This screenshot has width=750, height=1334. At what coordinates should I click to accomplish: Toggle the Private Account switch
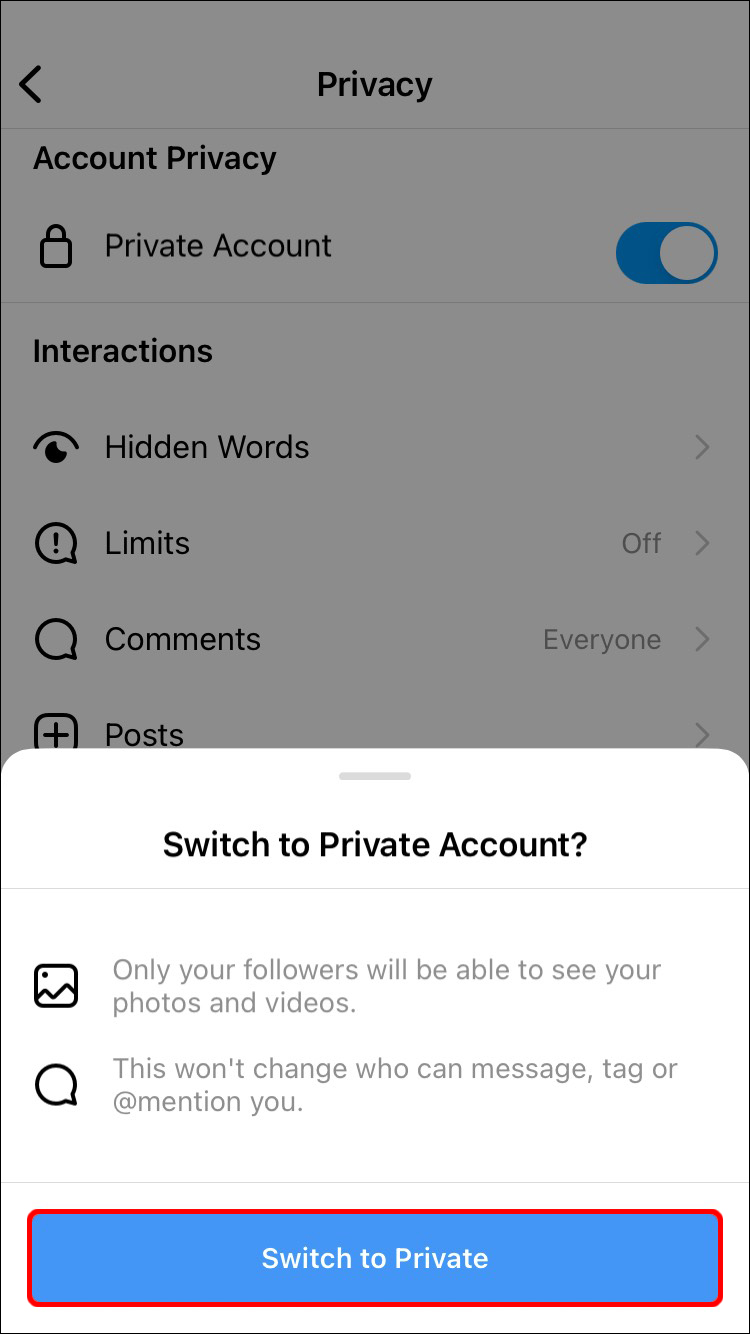[x=666, y=254]
